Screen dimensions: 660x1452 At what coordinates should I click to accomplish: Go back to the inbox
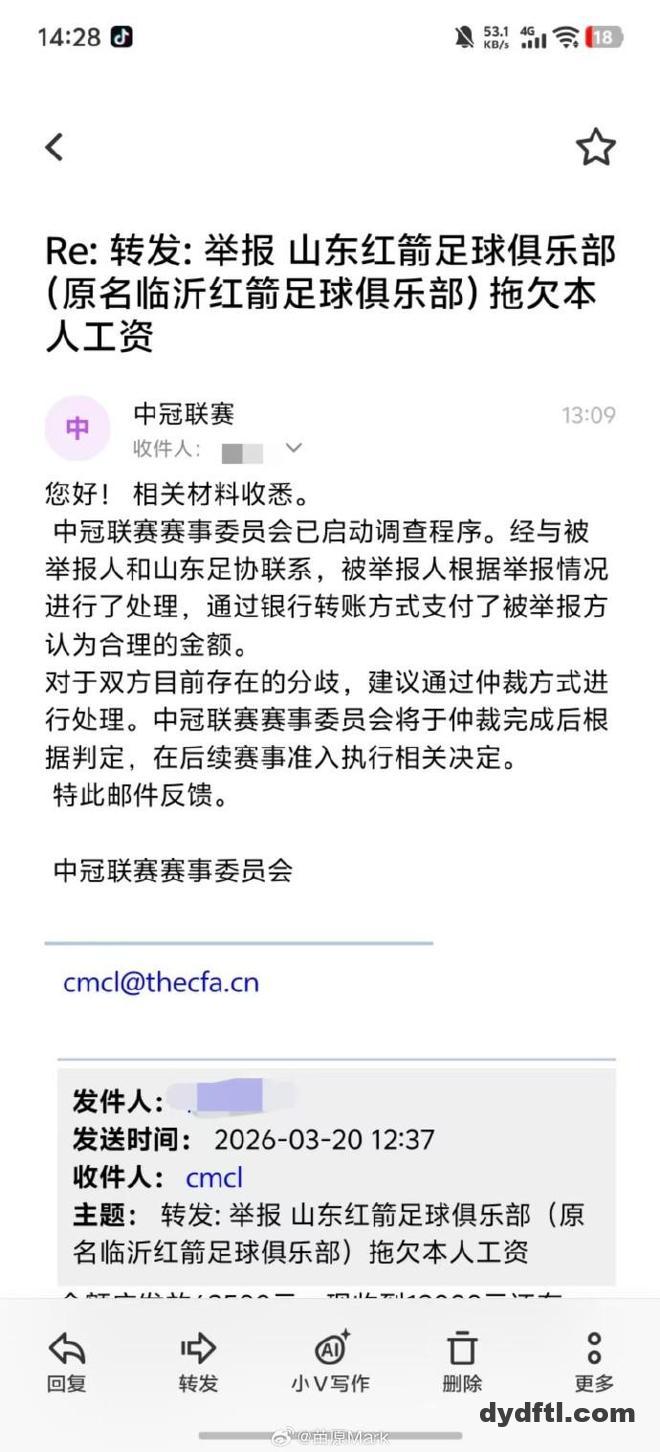click(x=55, y=148)
